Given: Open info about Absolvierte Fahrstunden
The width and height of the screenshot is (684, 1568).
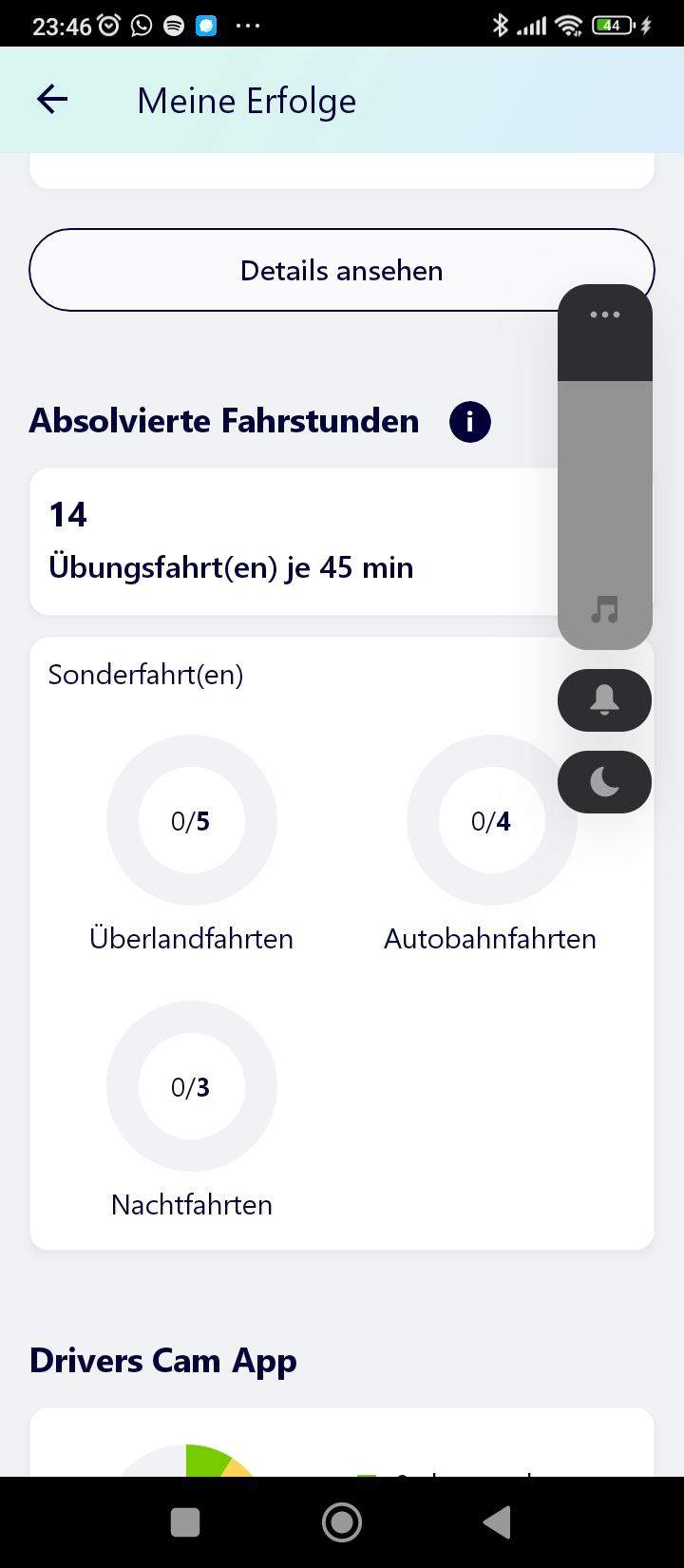Looking at the screenshot, I should (x=469, y=421).
